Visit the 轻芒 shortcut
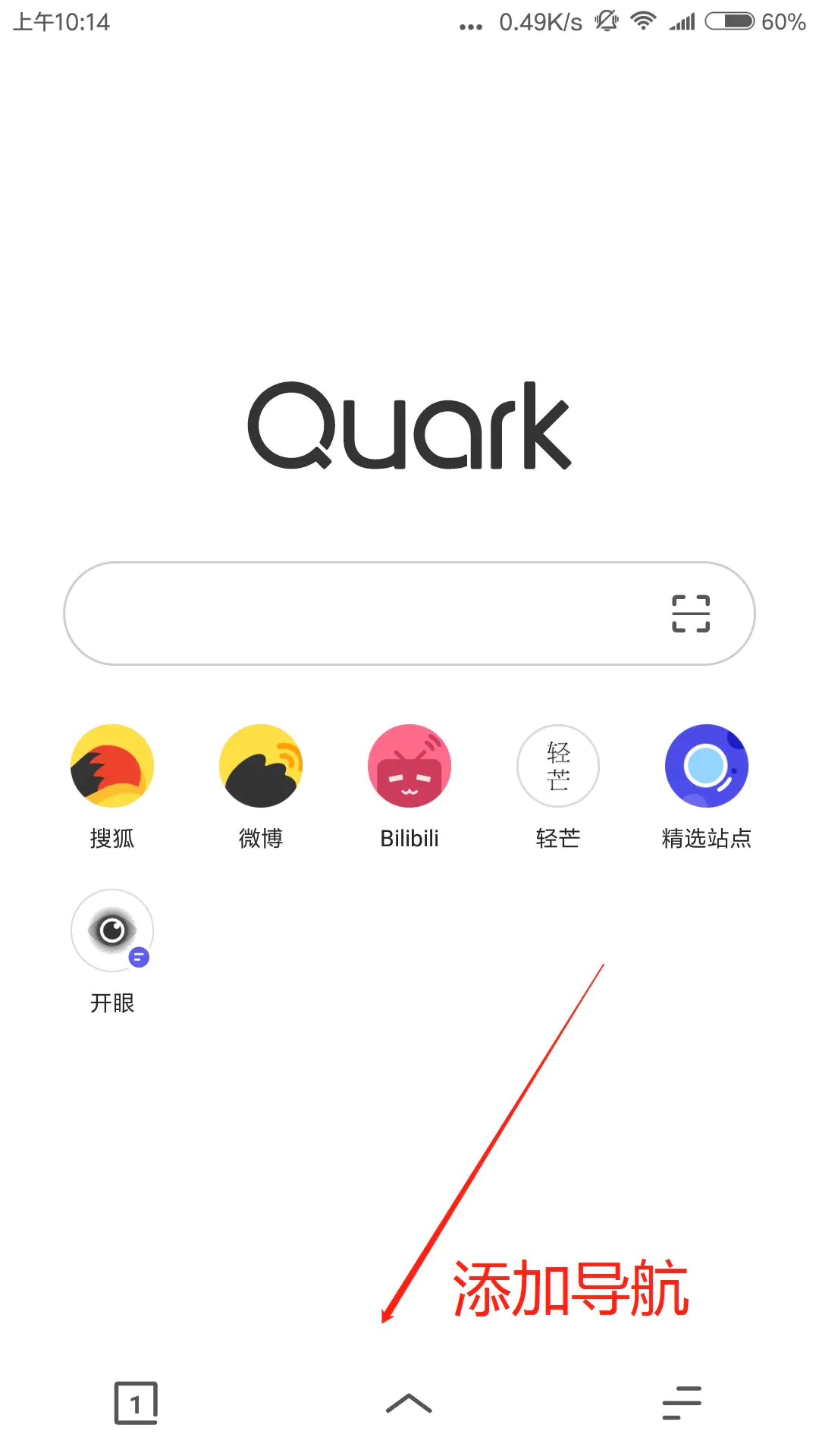Screen dimensions: 819x1456 point(558,766)
